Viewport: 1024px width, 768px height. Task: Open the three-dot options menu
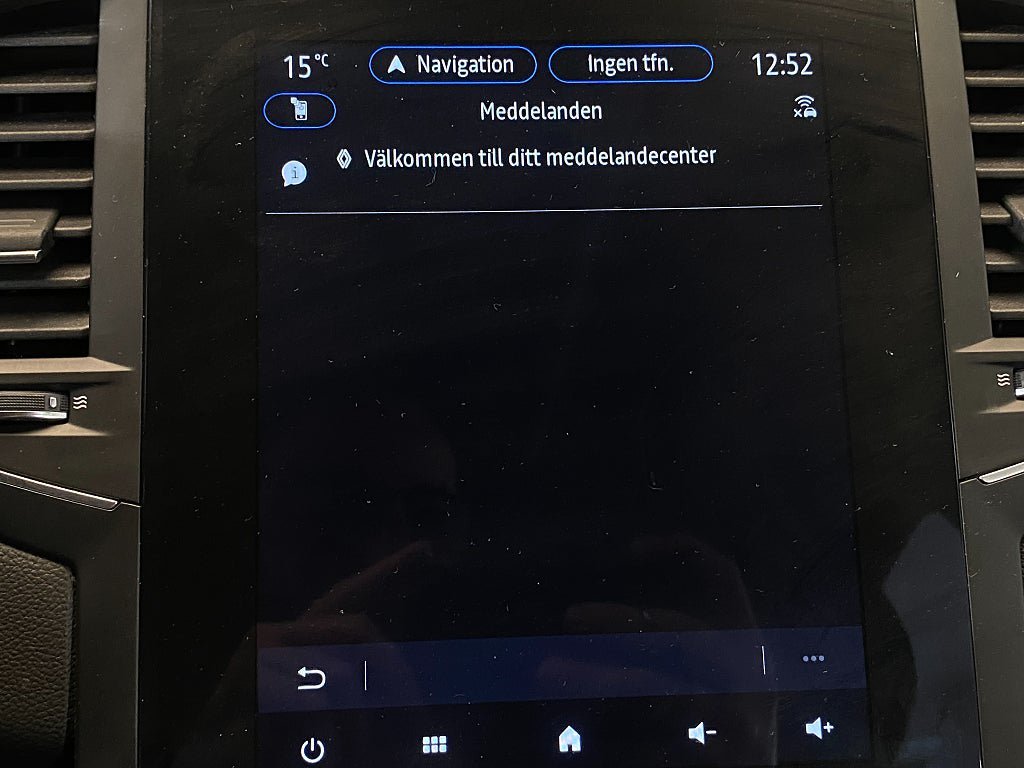pyautogui.click(x=813, y=659)
